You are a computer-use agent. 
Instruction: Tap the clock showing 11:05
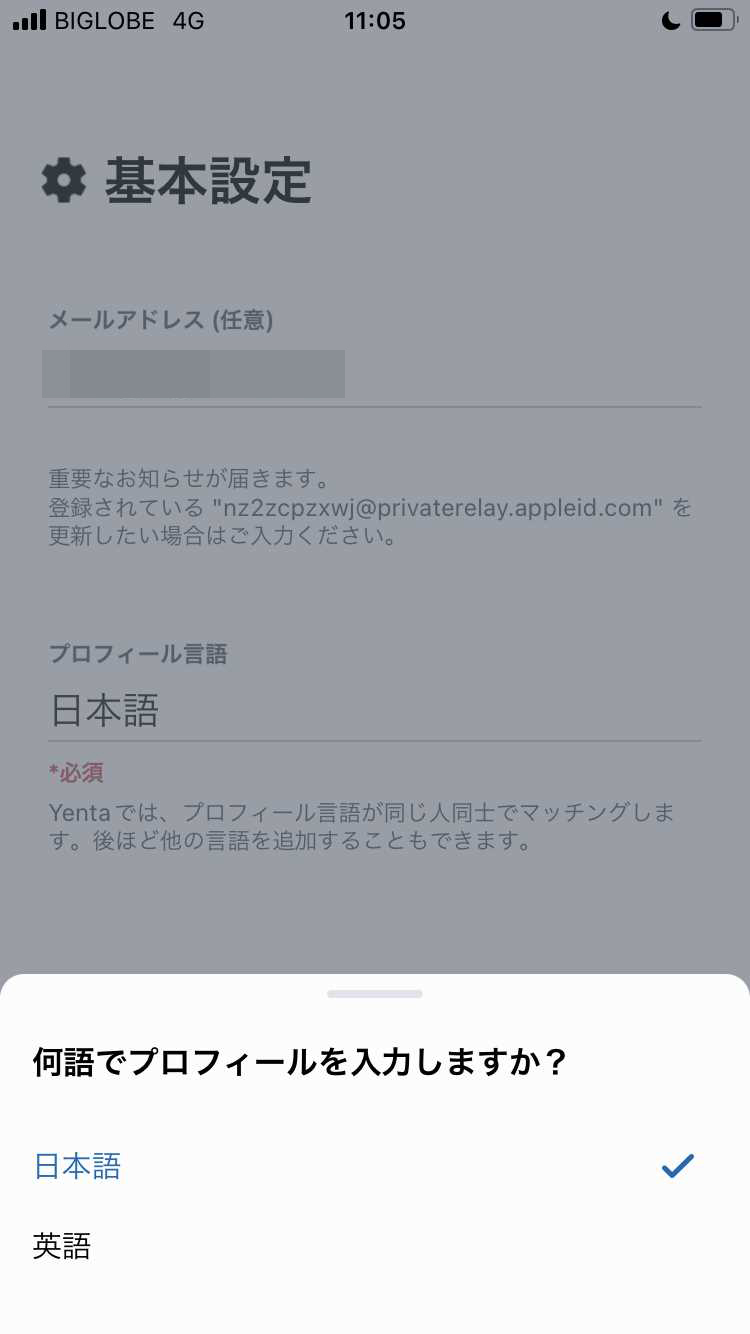[375, 20]
